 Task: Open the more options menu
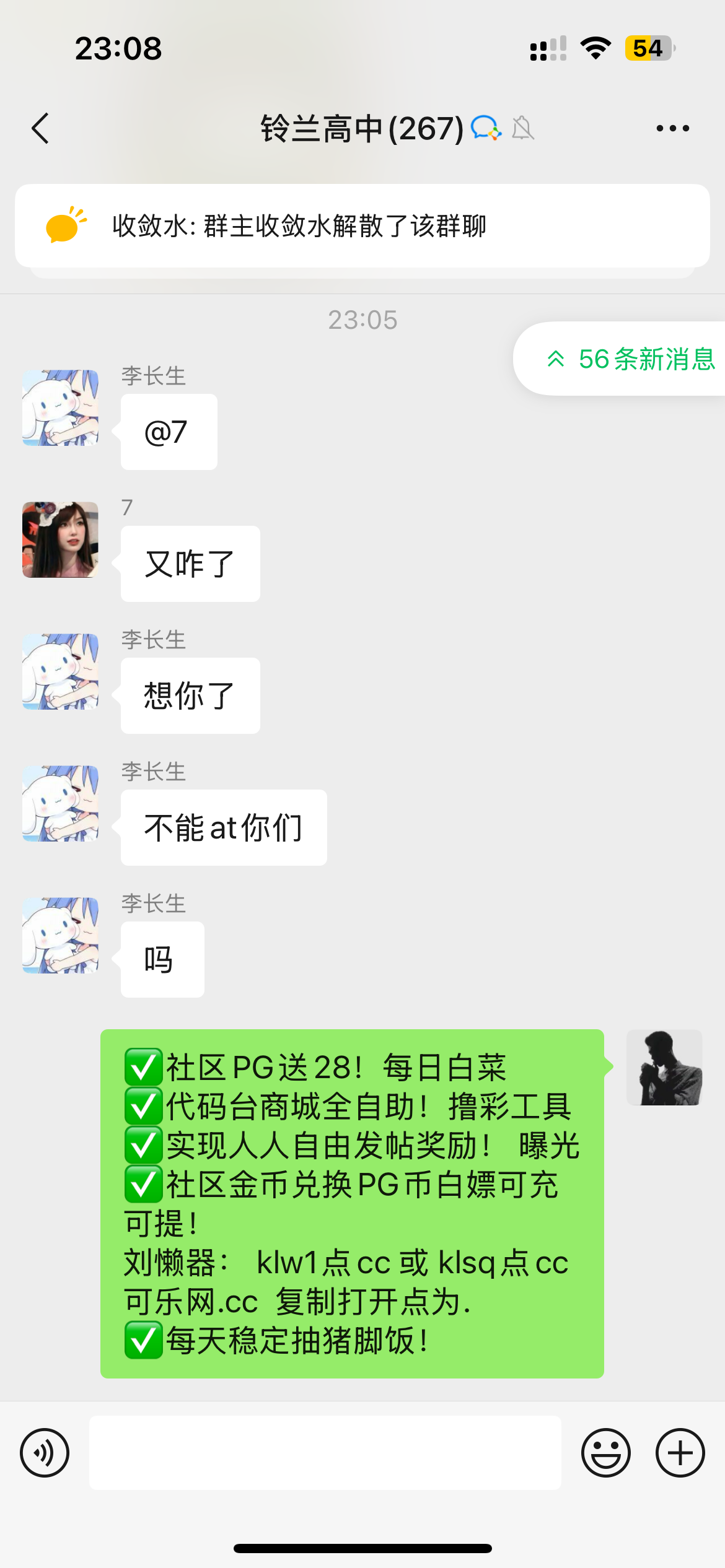point(672,128)
